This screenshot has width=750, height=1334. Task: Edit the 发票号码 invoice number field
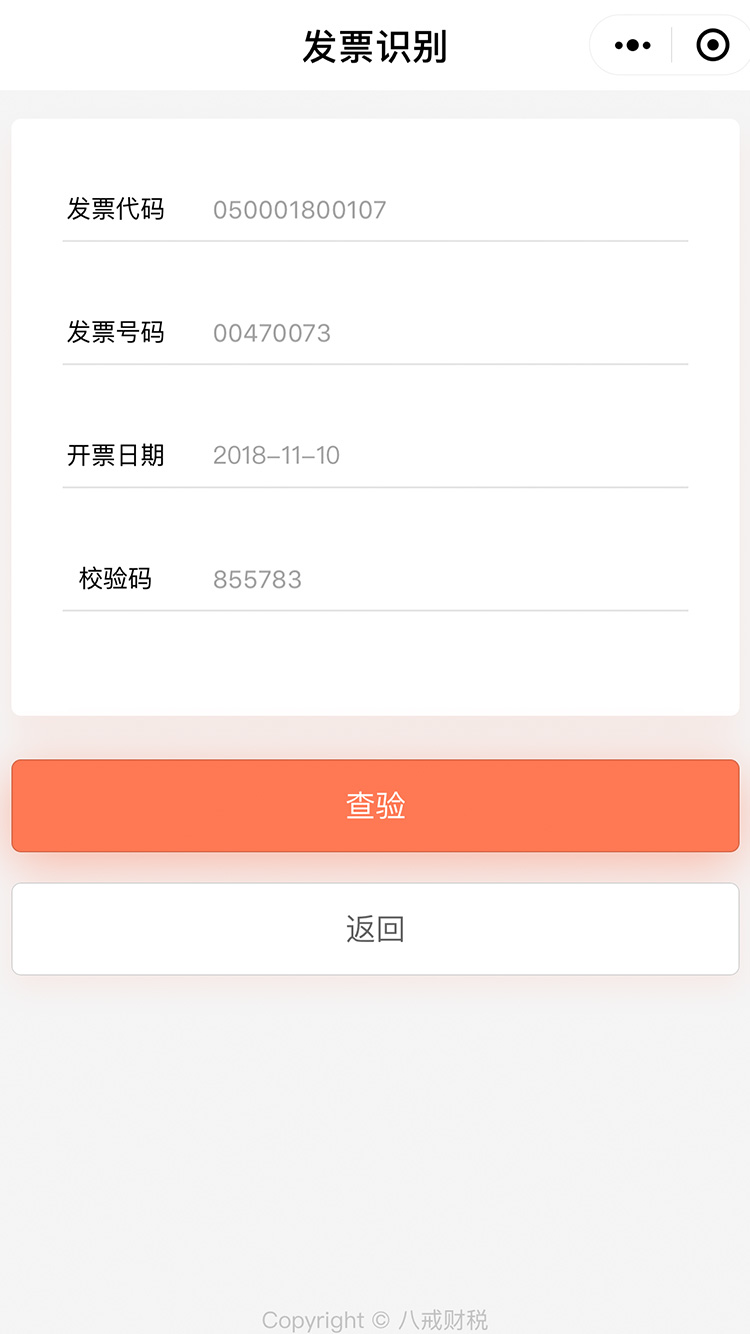[449, 333]
